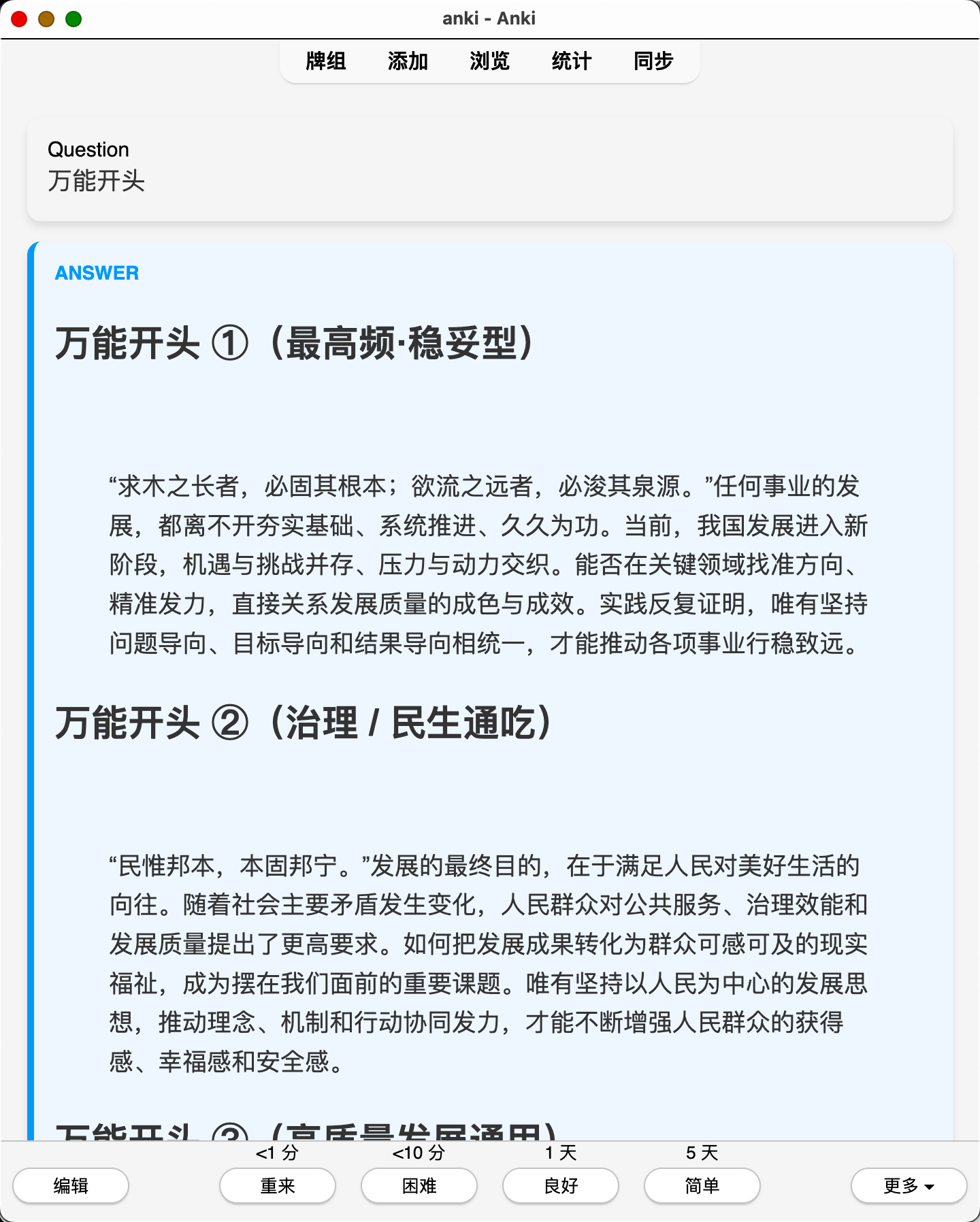Rate the card 简单 (easy)
Image resolution: width=980 pixels, height=1222 pixels.
point(702,1186)
